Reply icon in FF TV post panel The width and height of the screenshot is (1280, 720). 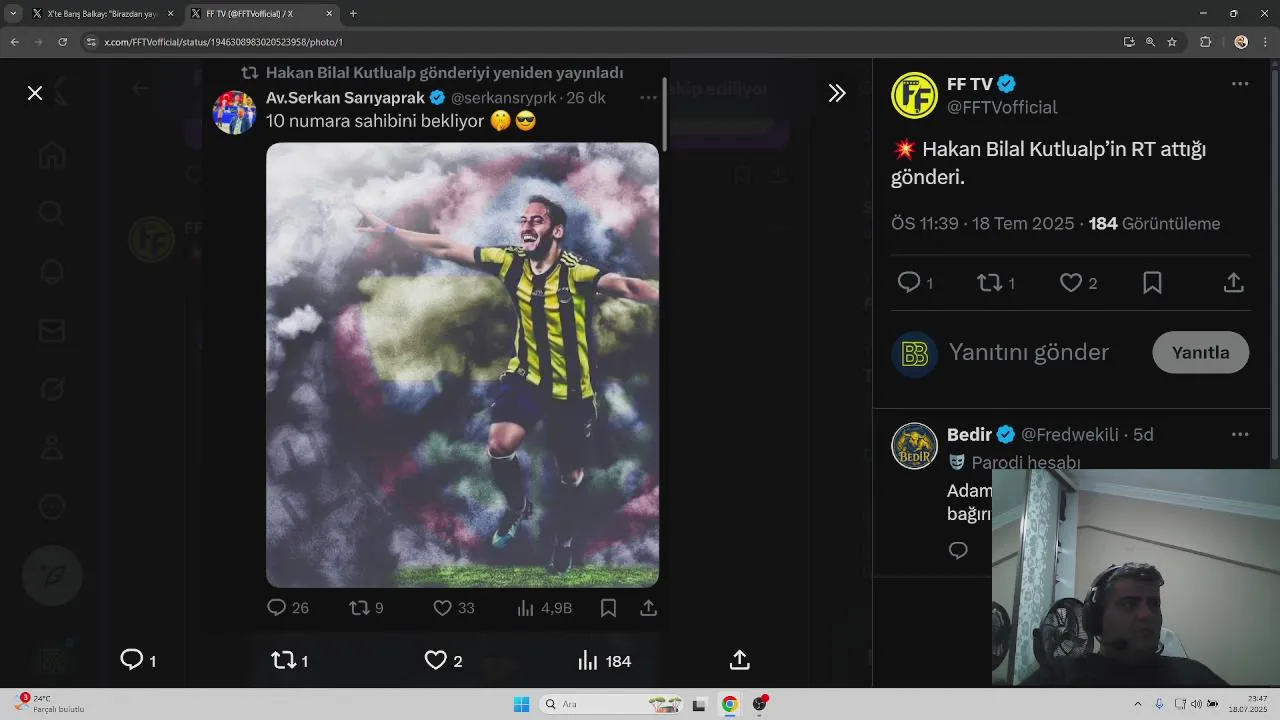[908, 283]
